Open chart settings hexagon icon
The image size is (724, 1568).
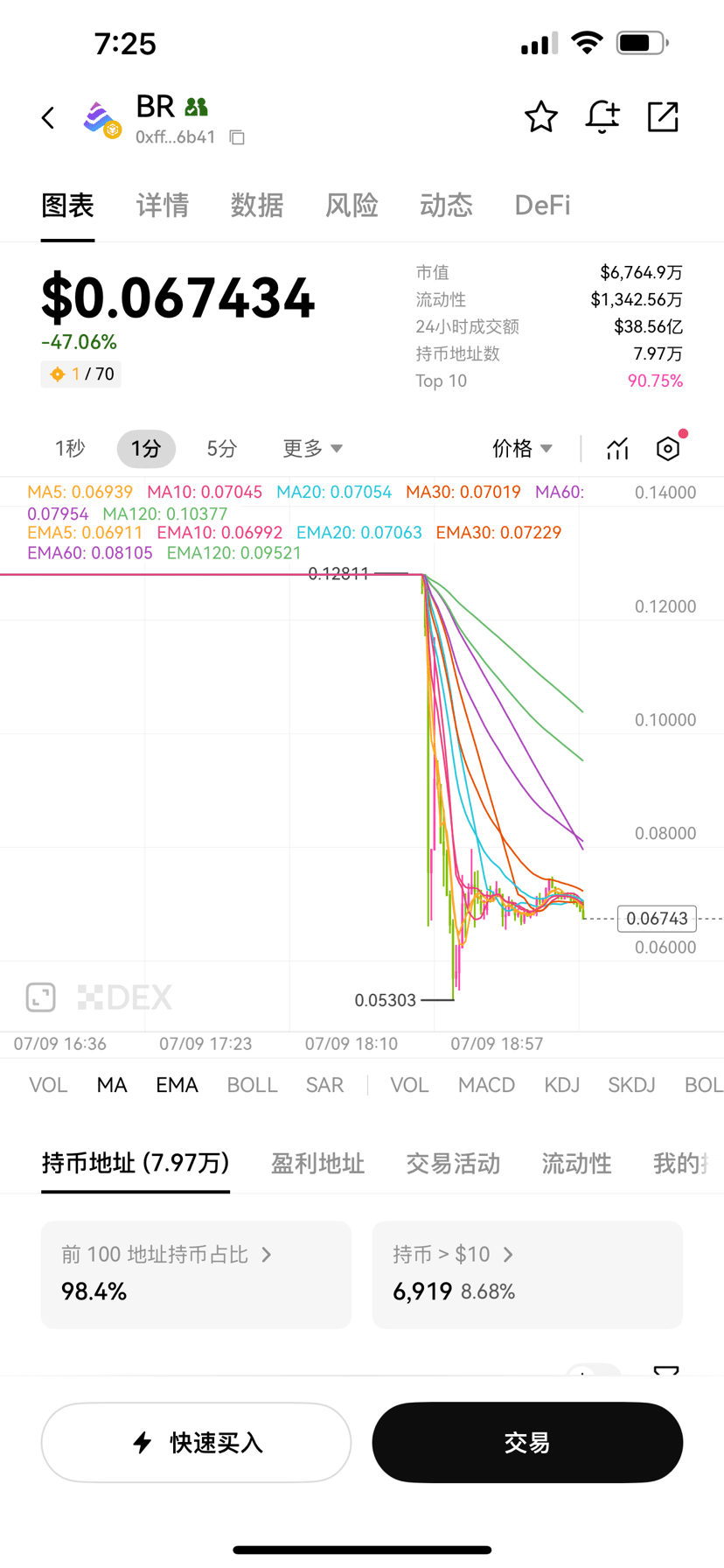[x=668, y=449]
